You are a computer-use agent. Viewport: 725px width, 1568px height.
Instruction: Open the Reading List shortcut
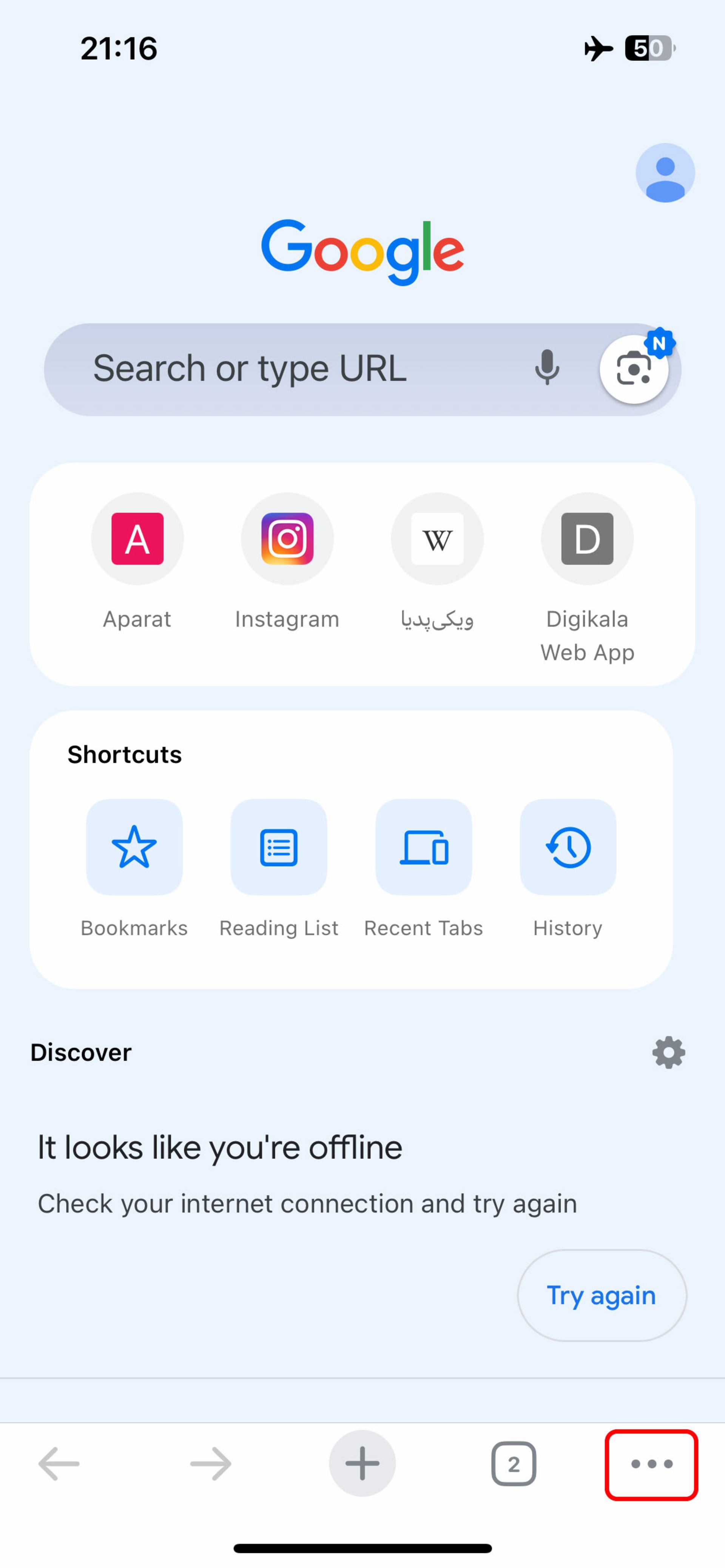[278, 847]
